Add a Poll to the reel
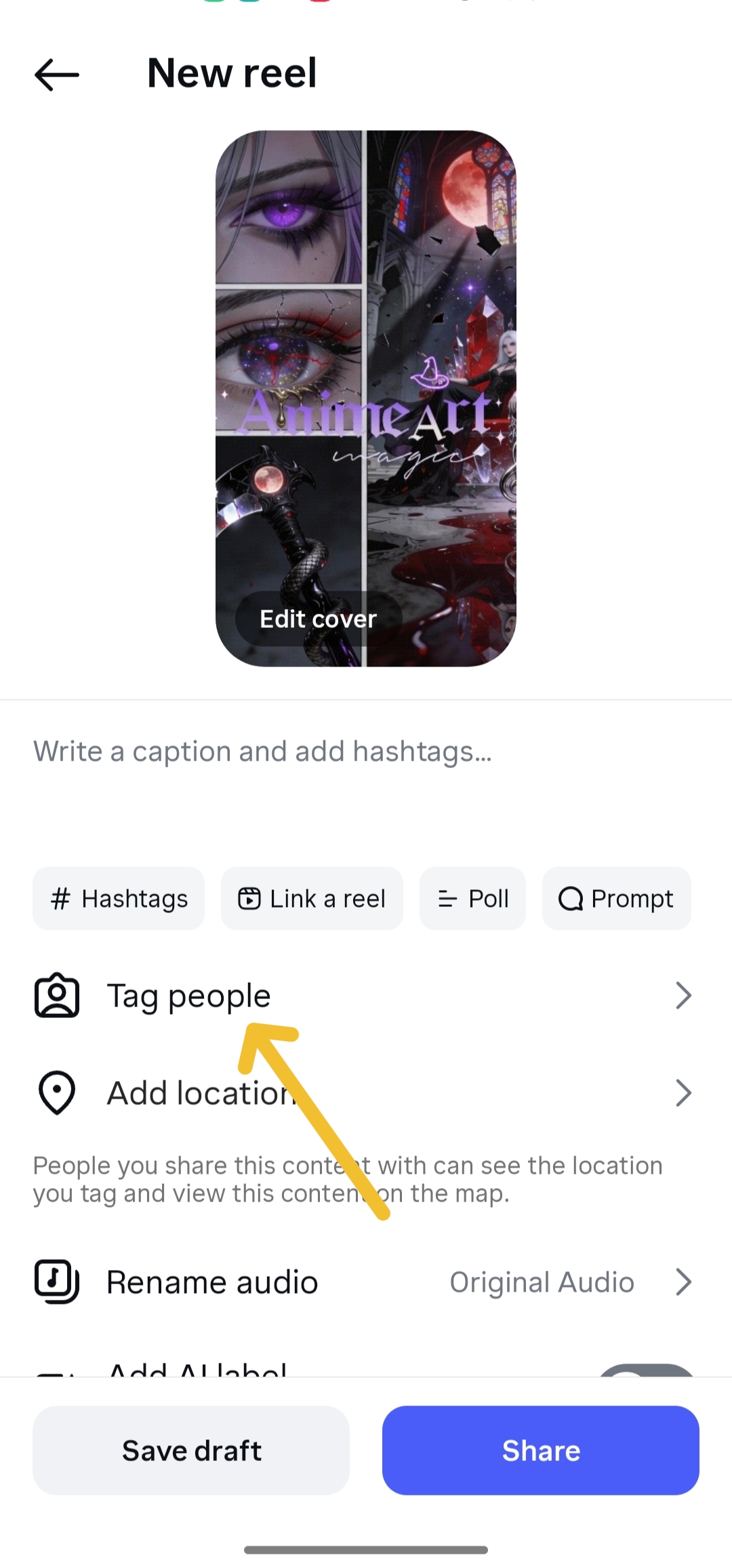This screenshot has width=732, height=1568. tap(472, 899)
